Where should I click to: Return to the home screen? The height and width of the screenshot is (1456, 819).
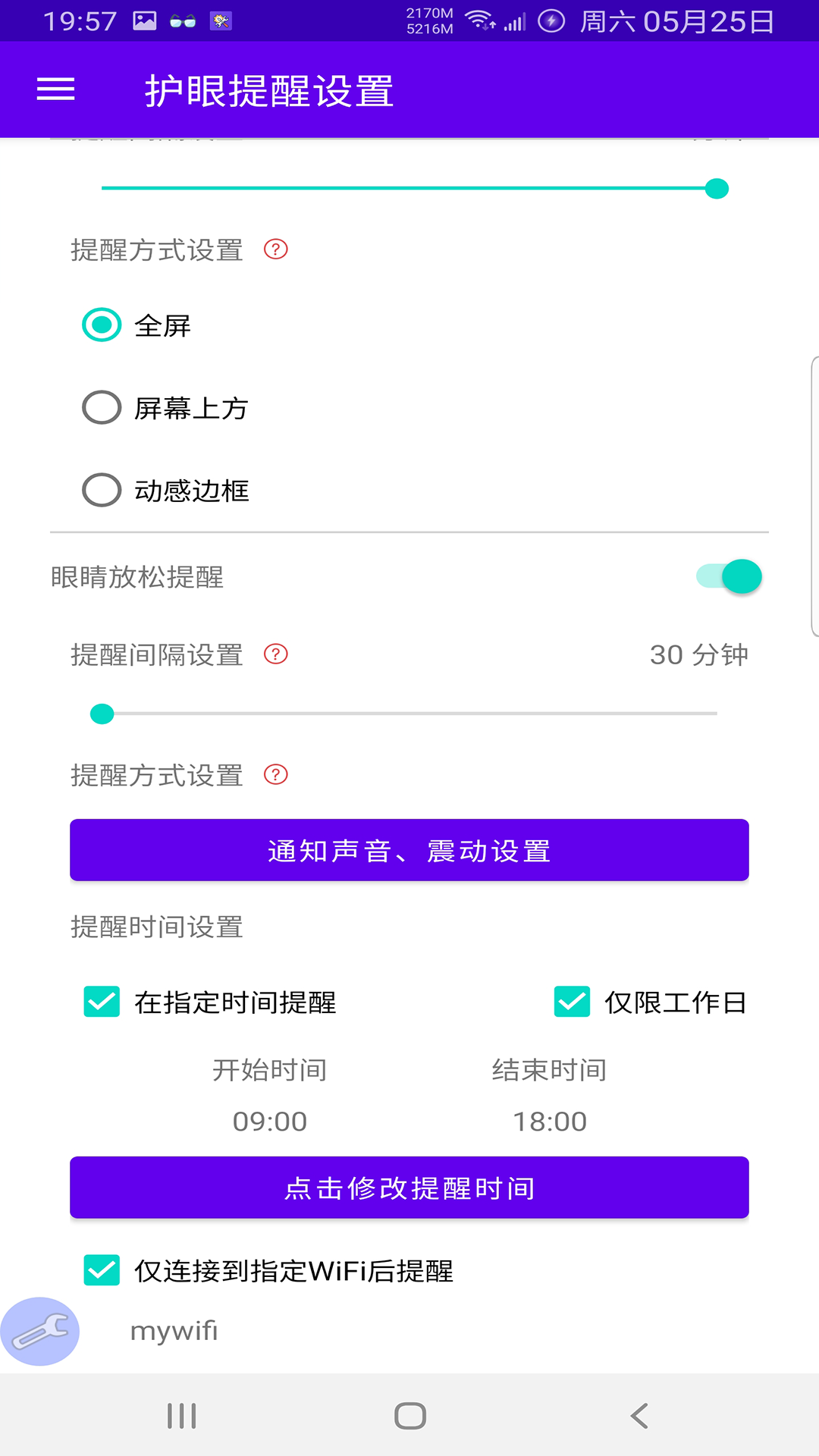409,1416
